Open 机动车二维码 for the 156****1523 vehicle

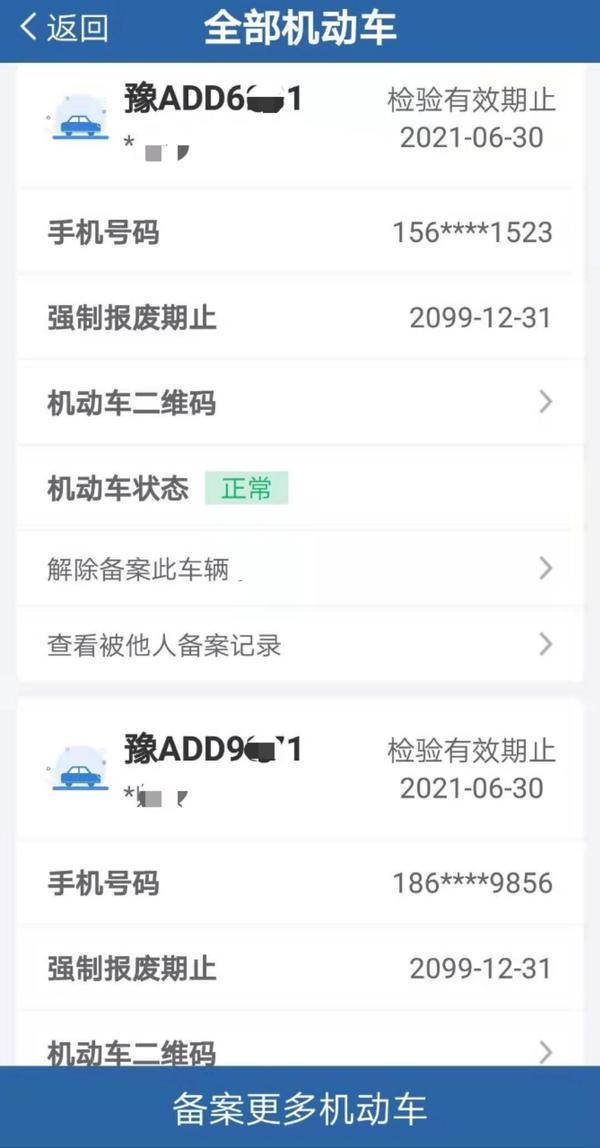[300, 403]
